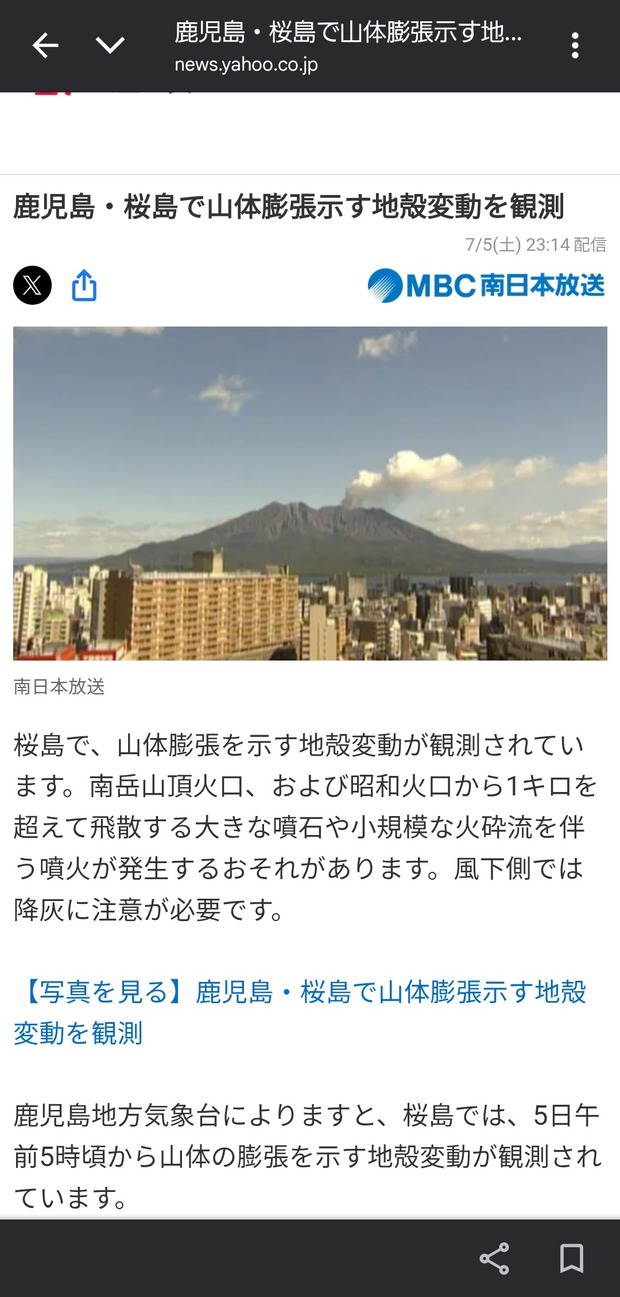Image resolution: width=620 pixels, height=1297 pixels.
Task: Open the MBC南日本放送 publisher link
Action: tap(486, 285)
